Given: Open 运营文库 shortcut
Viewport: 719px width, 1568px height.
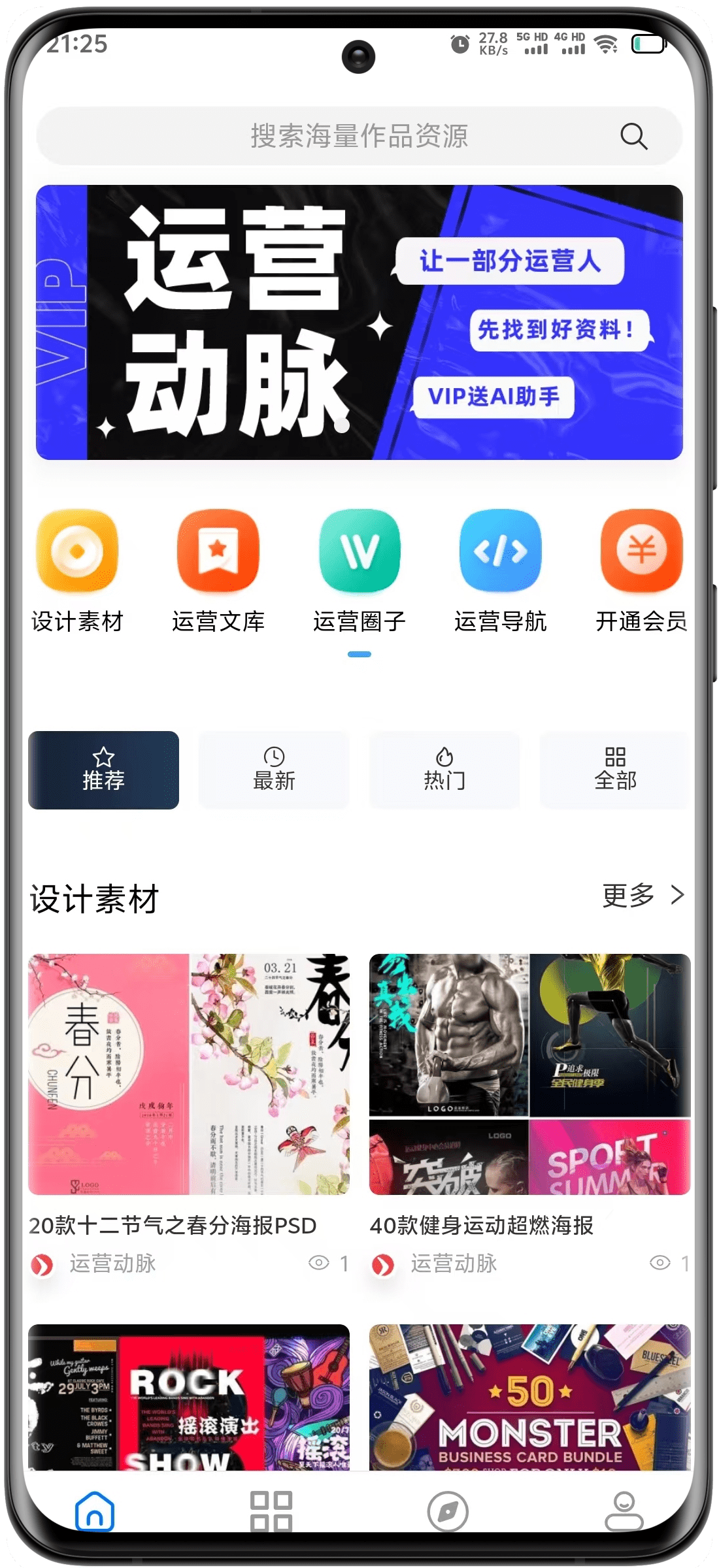Looking at the screenshot, I should tap(218, 551).
